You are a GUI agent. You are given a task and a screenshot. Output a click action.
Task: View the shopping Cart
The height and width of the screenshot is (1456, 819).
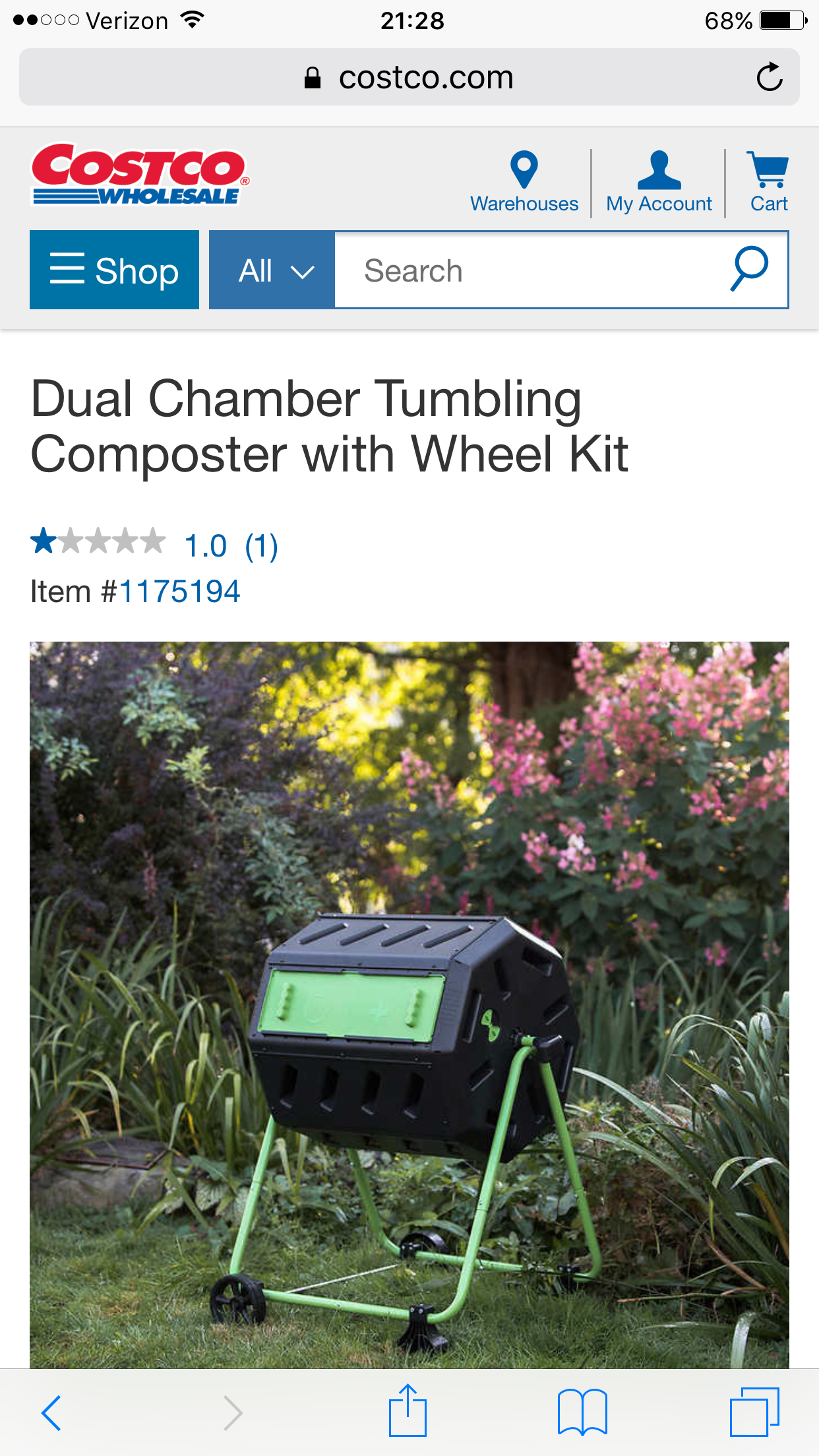[x=768, y=183]
